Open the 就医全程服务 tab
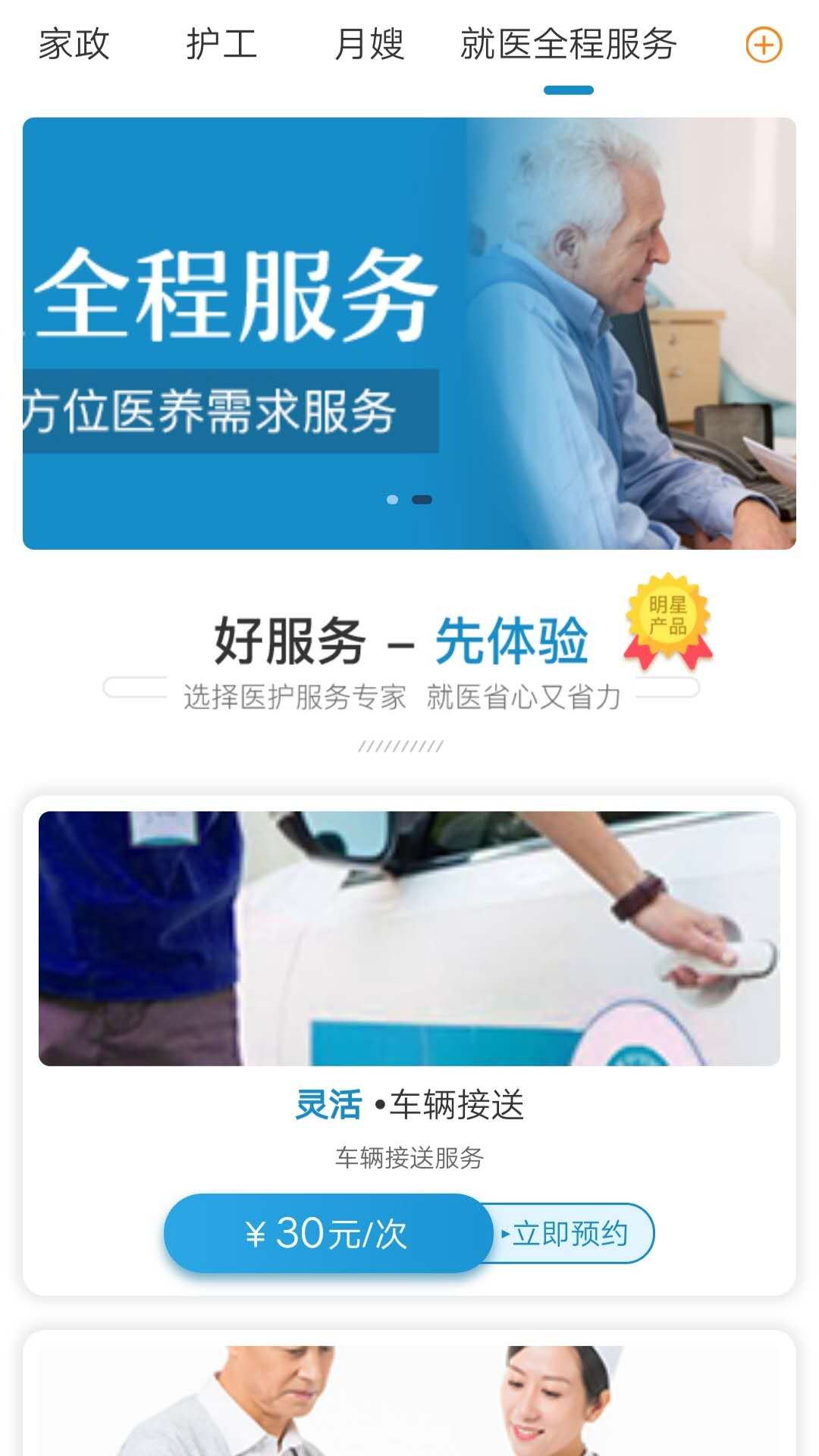 (x=568, y=45)
